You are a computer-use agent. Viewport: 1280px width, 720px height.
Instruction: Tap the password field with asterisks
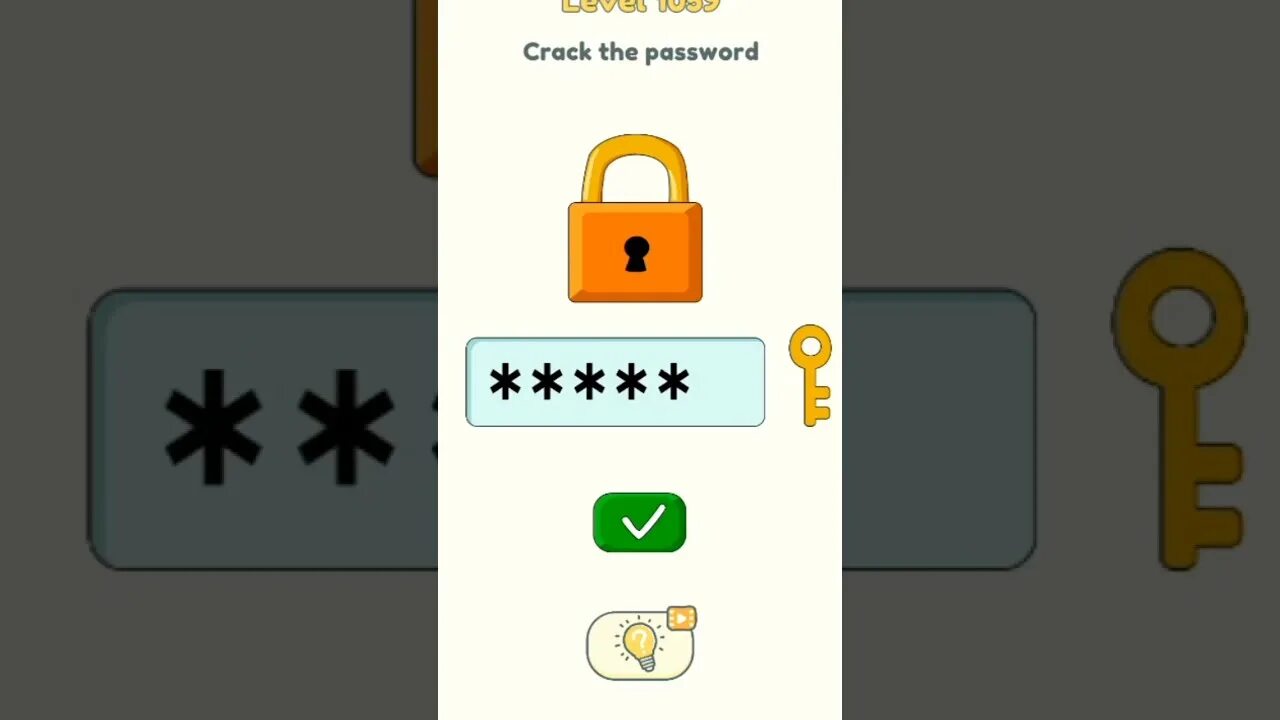615,382
